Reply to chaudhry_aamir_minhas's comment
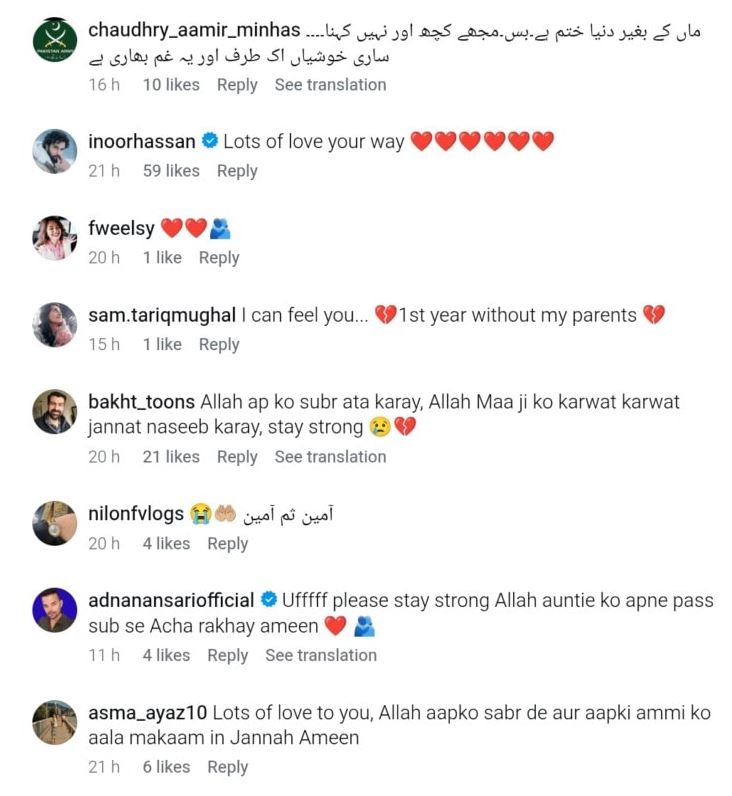Viewport: 732px width, 796px height. click(x=237, y=85)
